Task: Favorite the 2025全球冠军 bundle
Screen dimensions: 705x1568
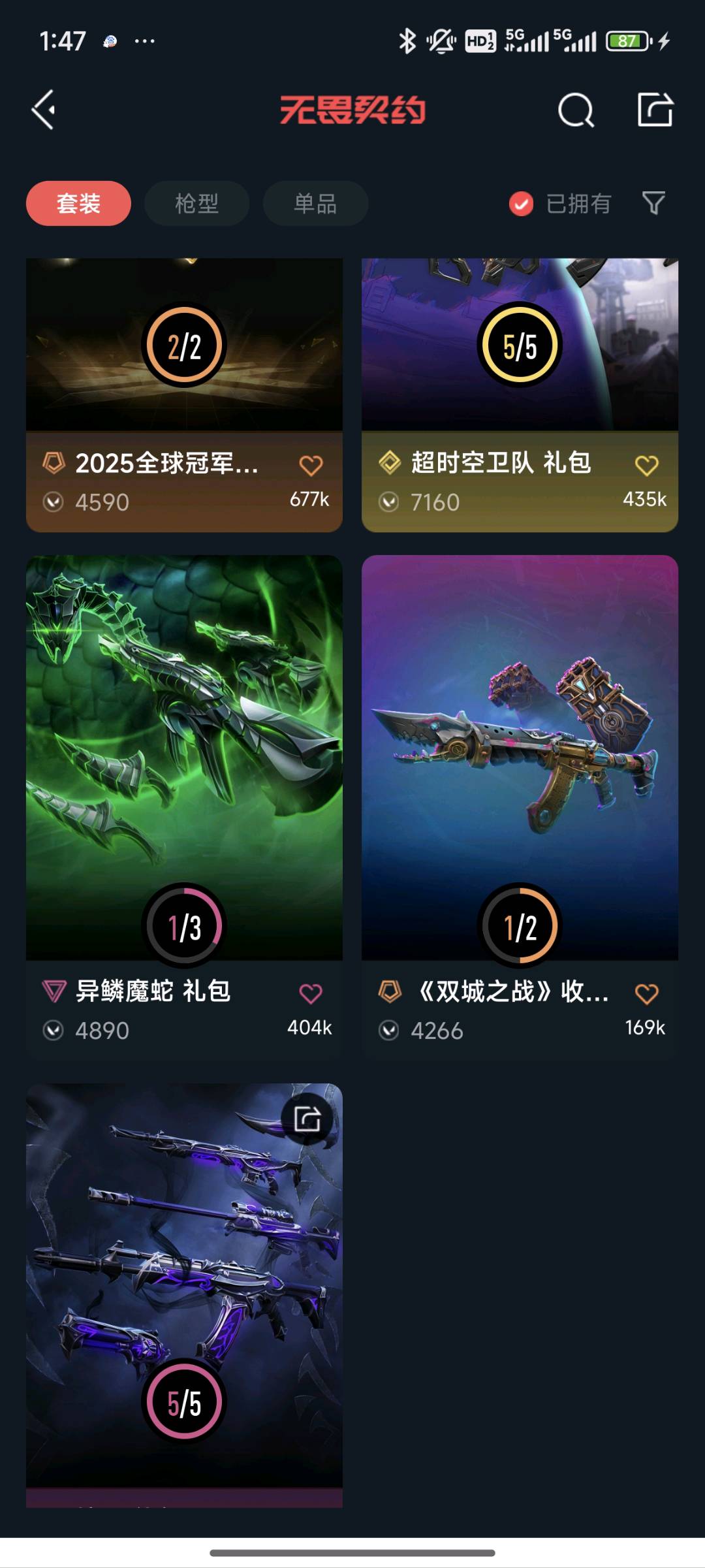Action: [311, 466]
